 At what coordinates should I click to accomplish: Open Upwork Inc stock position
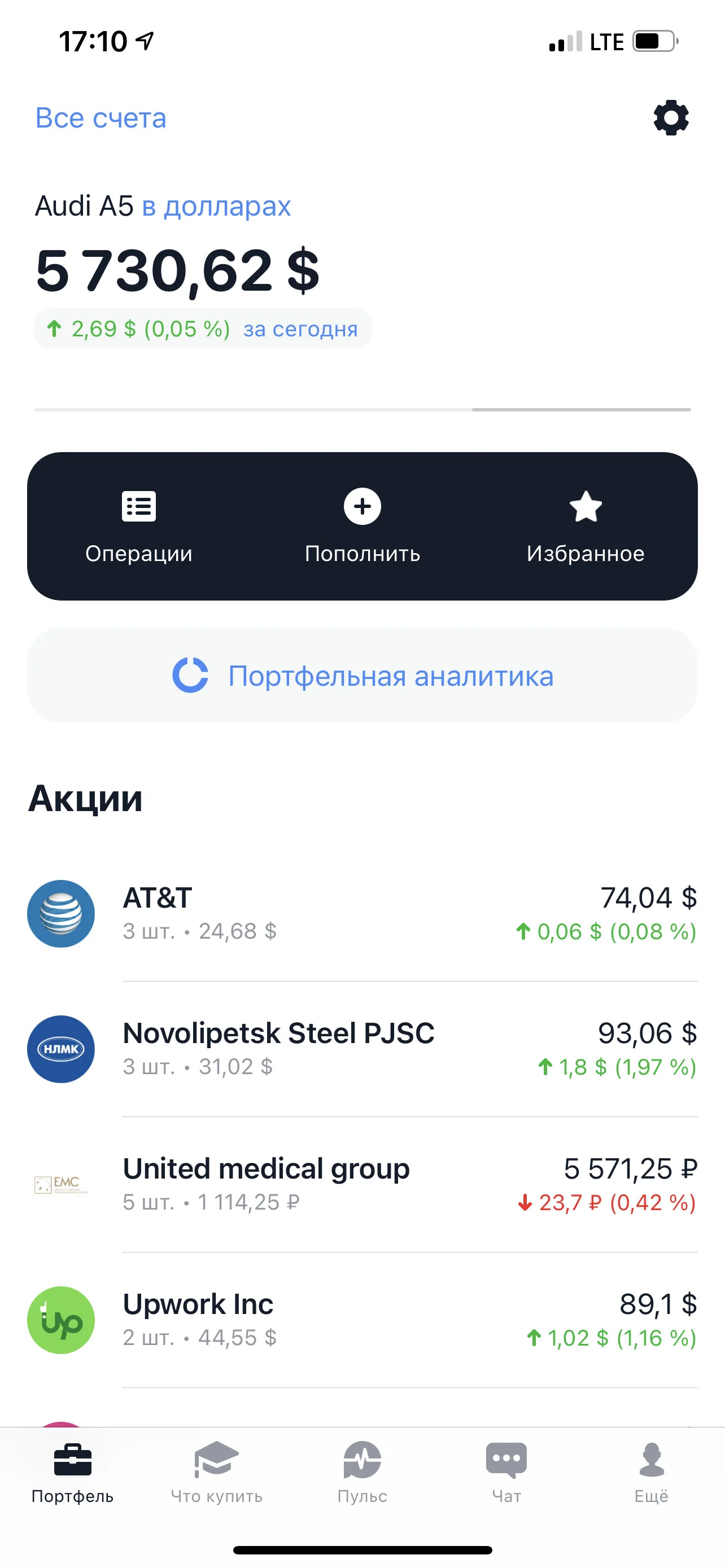tap(362, 1320)
